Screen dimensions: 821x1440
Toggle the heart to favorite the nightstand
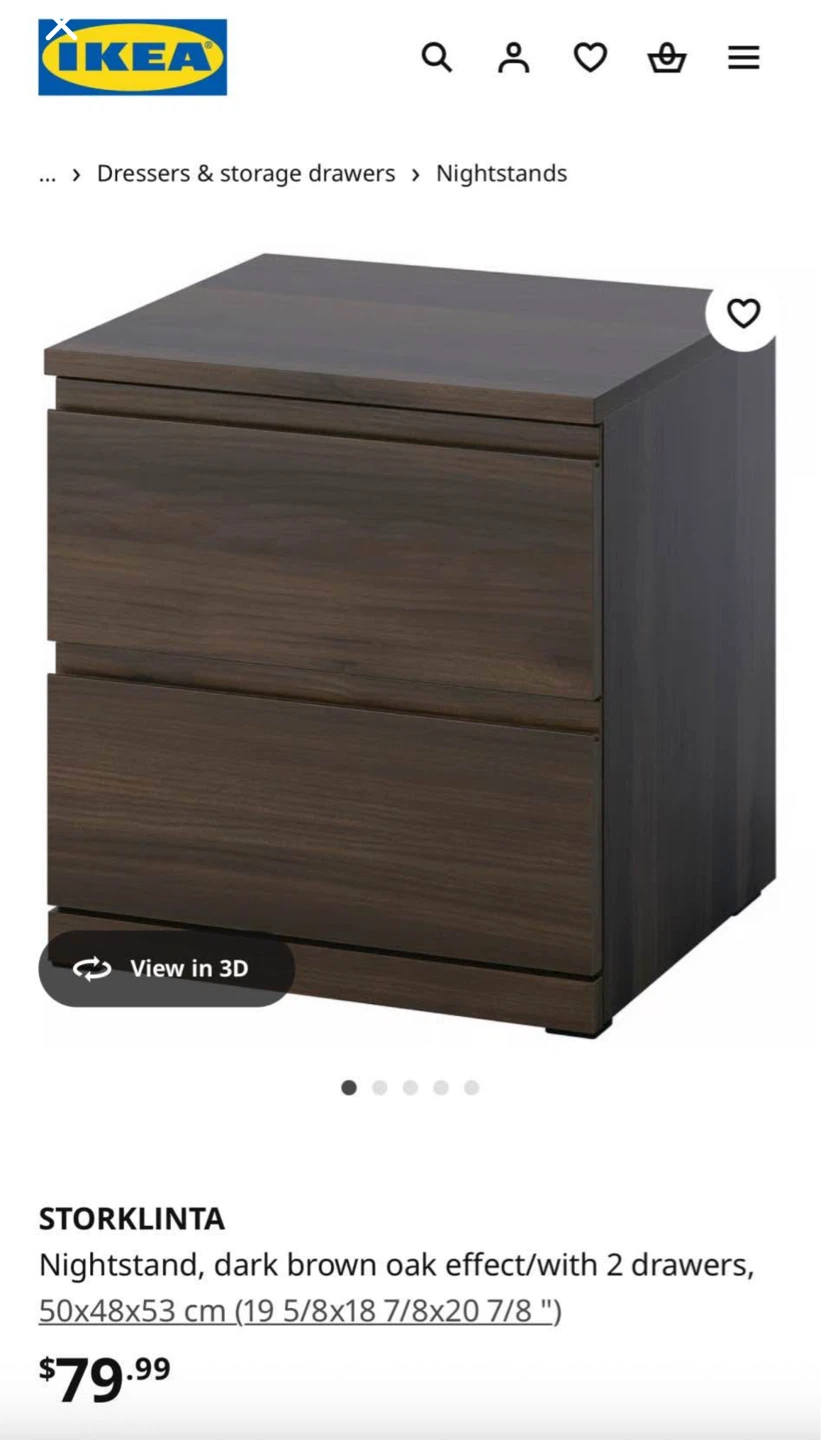[x=743, y=313]
